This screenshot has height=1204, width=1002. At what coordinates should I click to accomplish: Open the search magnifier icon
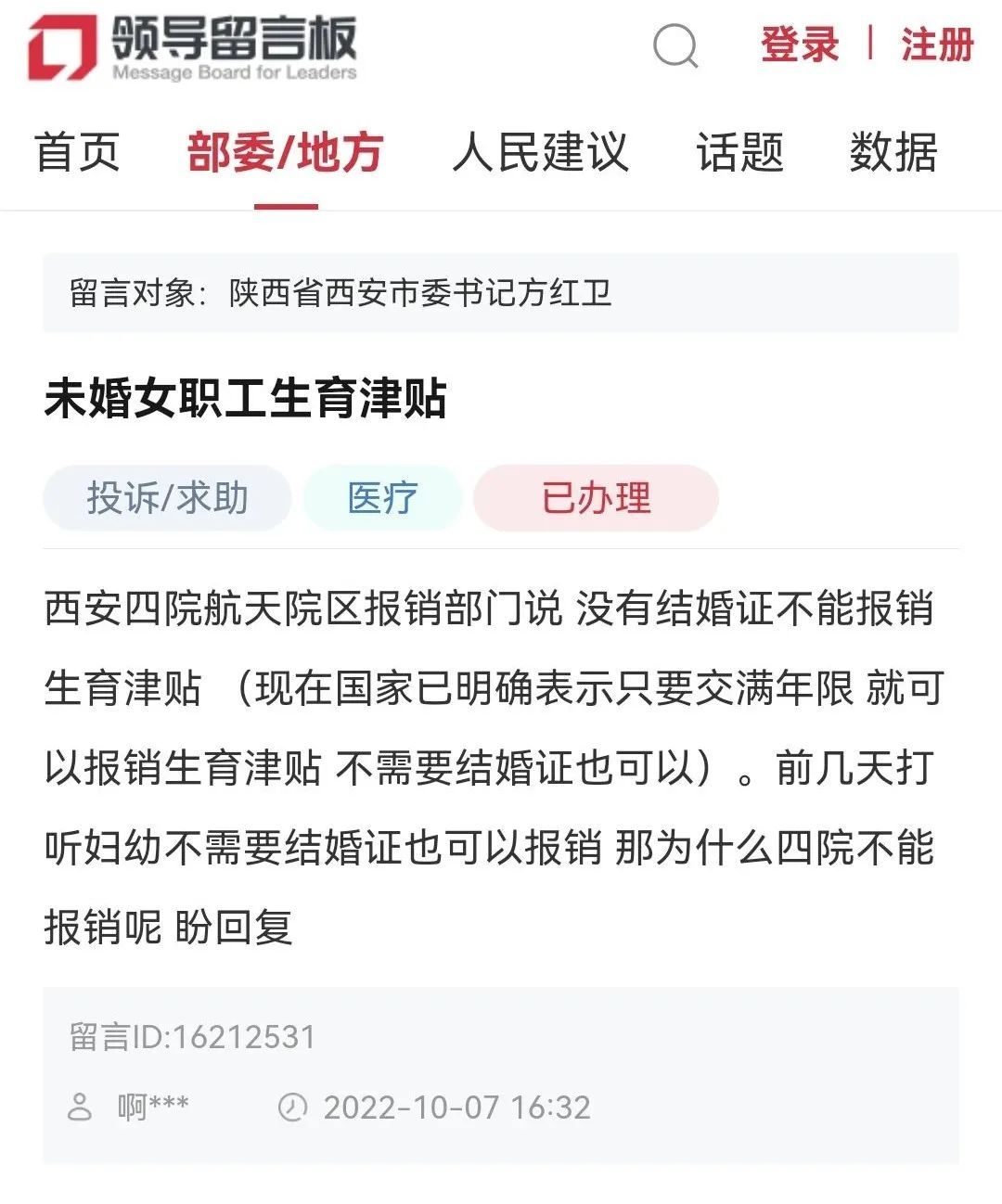point(675,45)
